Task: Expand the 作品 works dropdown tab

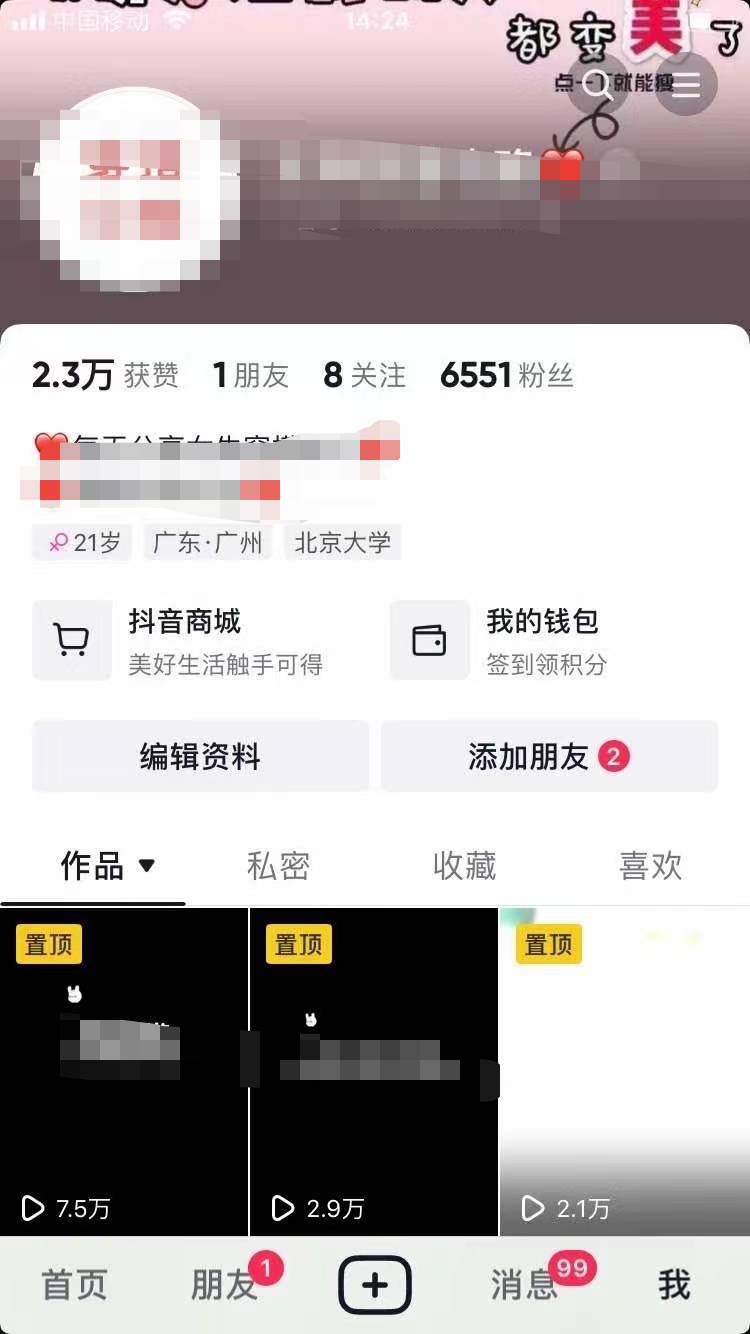Action: (x=108, y=866)
